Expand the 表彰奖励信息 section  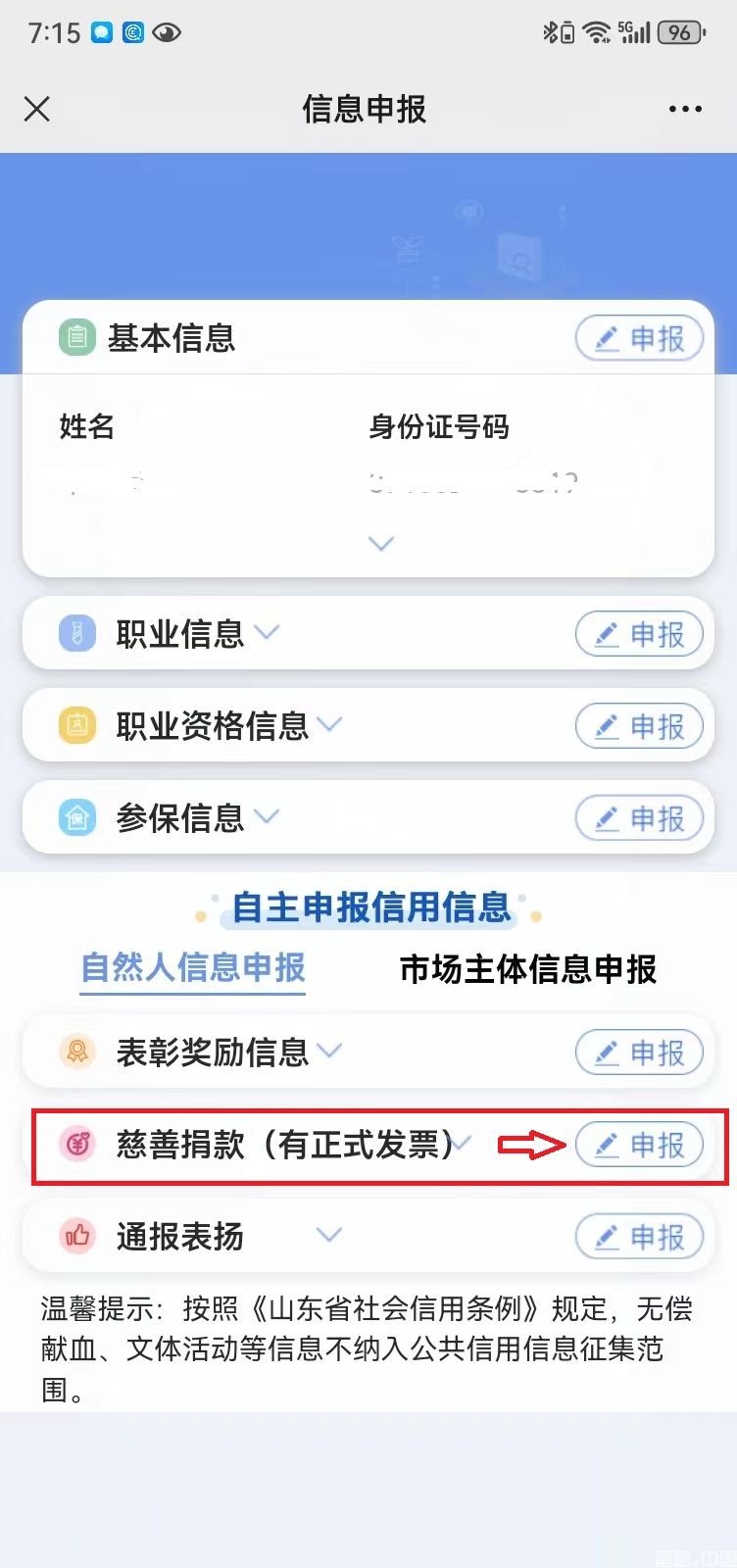[x=330, y=1051]
